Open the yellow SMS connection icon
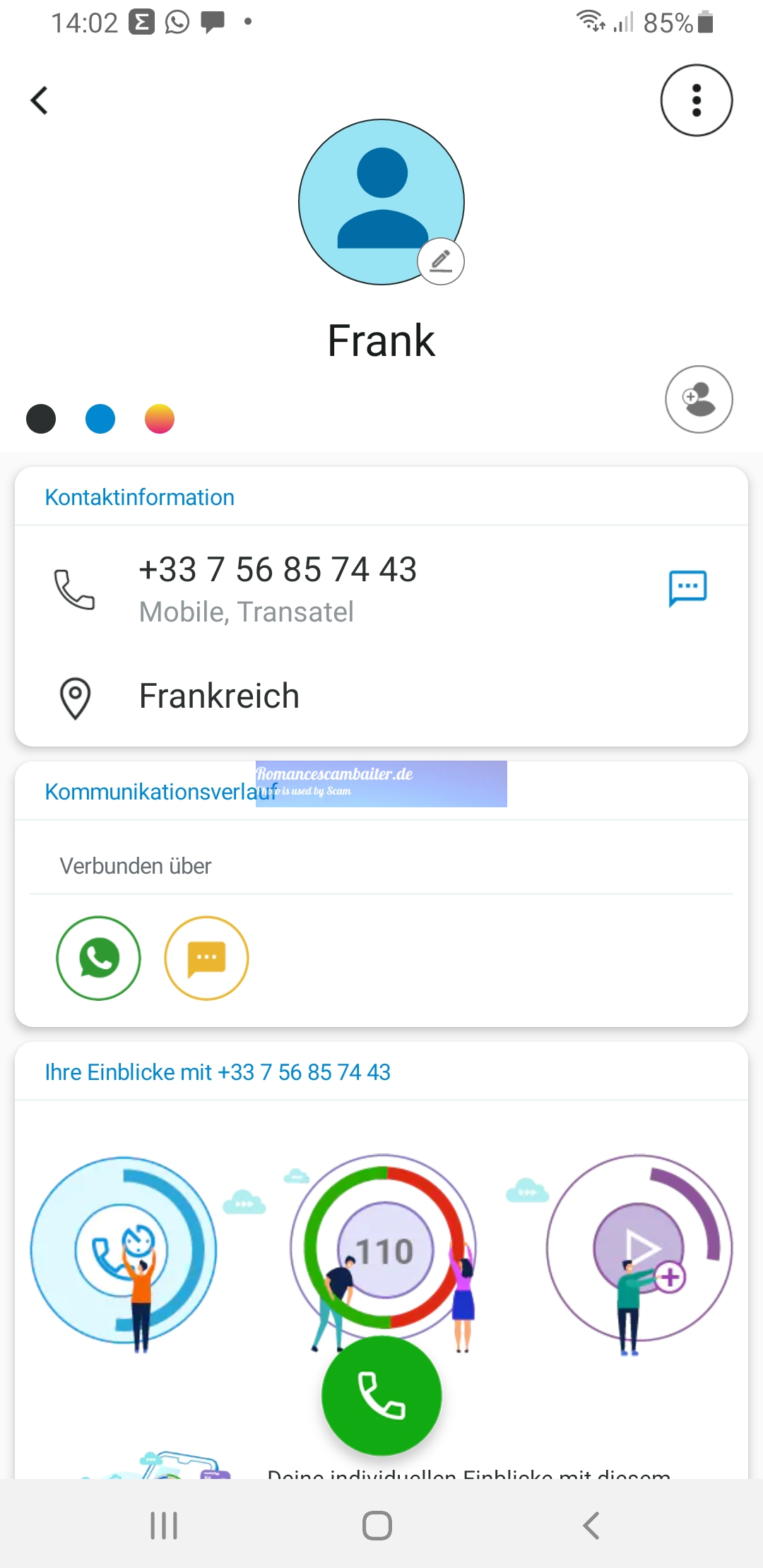 pos(207,958)
